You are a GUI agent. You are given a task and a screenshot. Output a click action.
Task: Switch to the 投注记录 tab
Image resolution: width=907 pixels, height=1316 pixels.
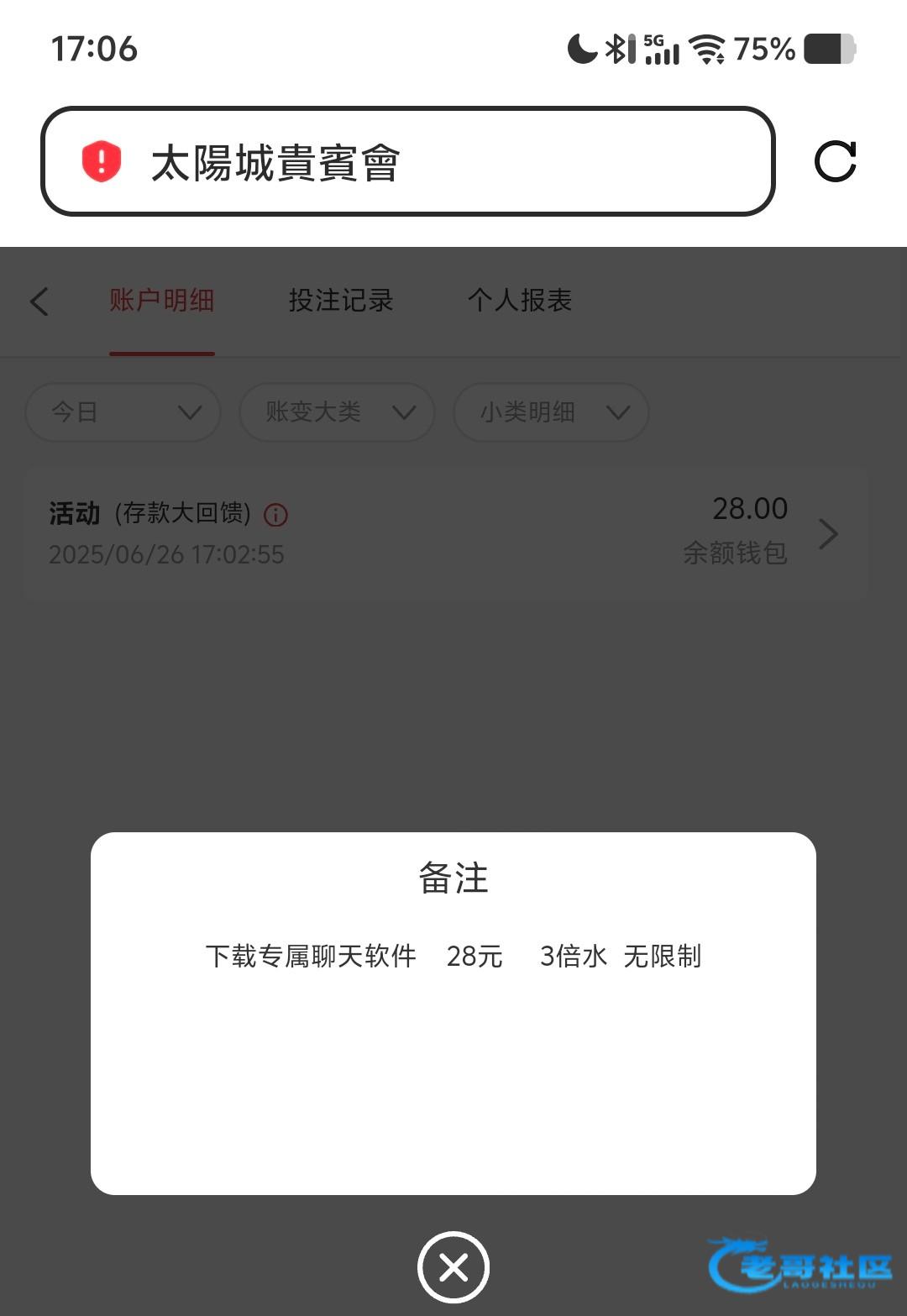point(341,300)
